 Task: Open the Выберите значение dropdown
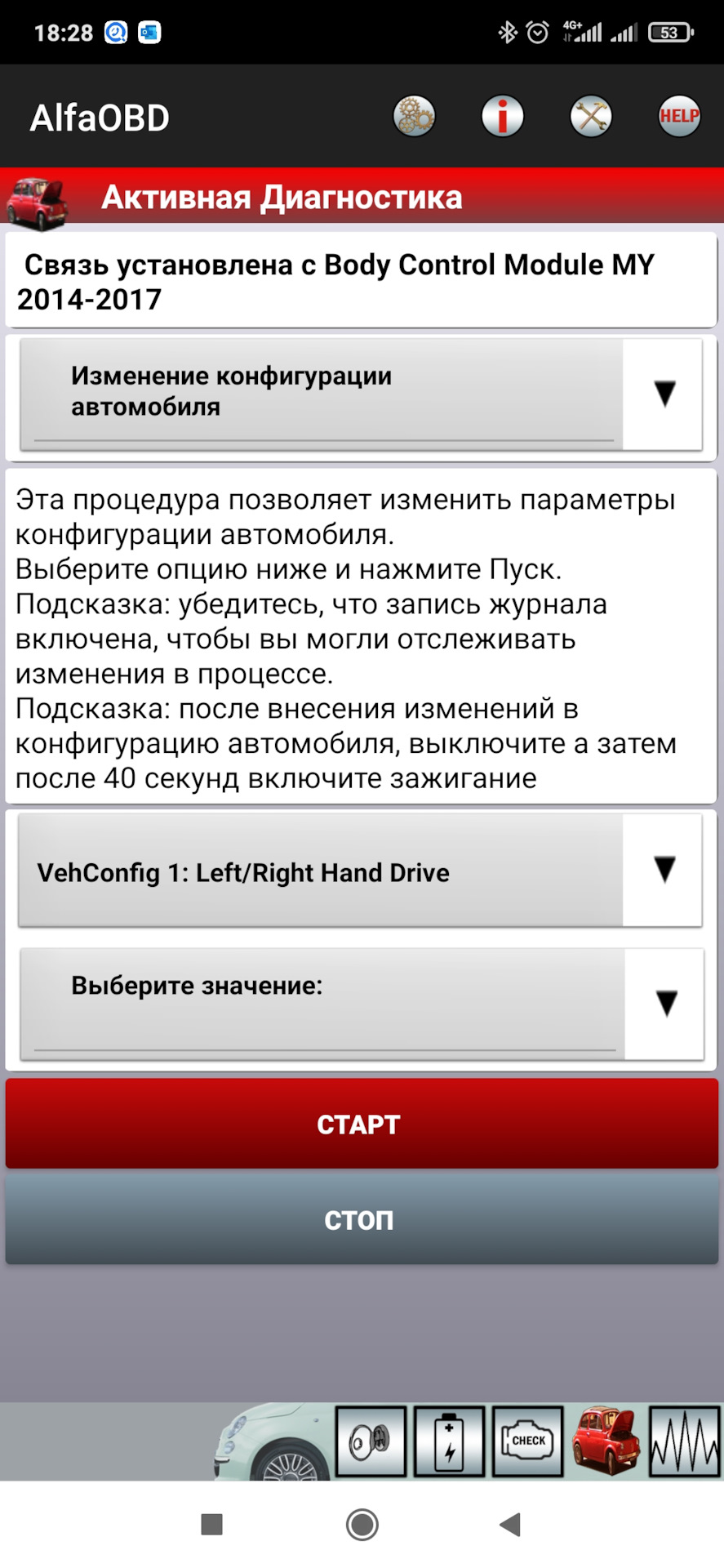click(362, 1004)
